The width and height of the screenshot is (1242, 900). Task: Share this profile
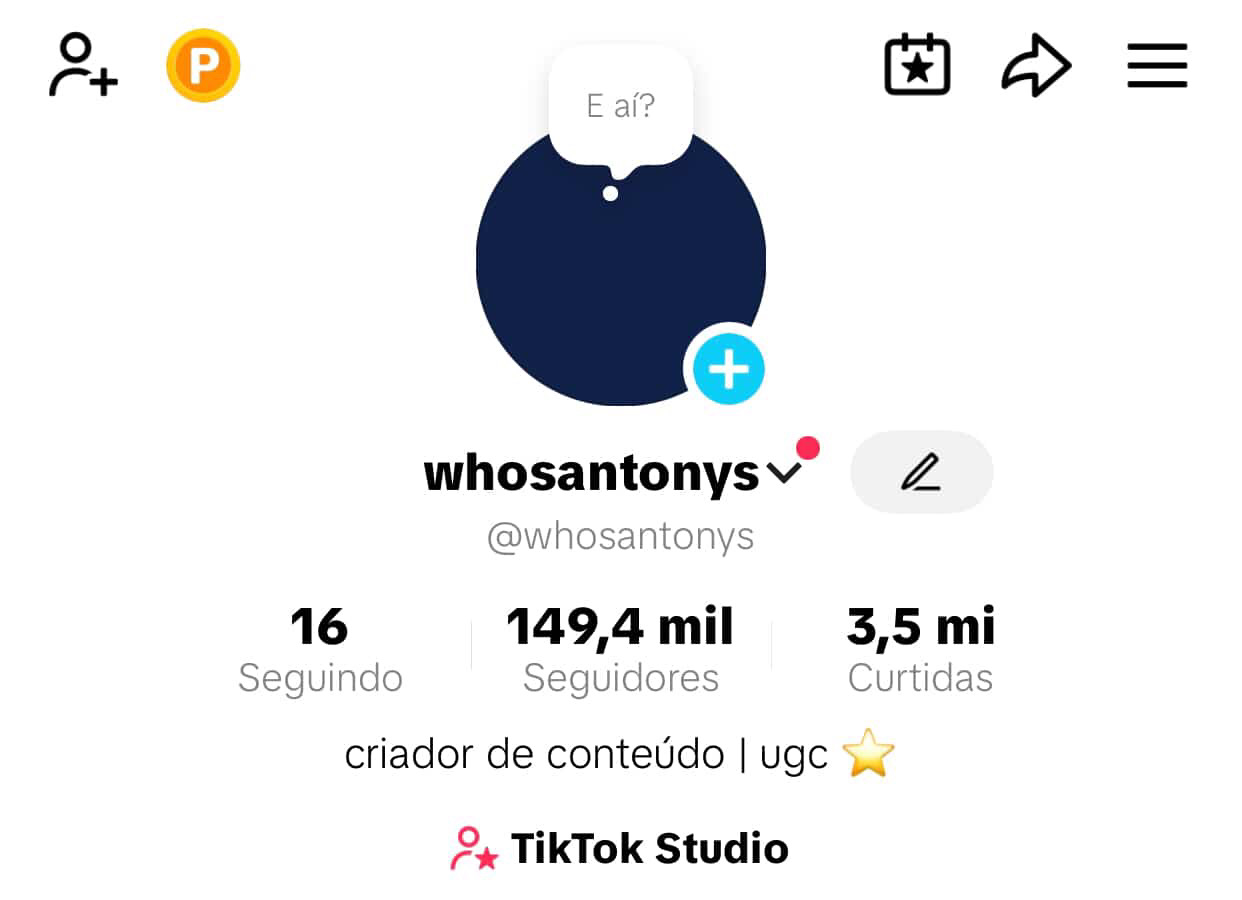coord(1036,66)
